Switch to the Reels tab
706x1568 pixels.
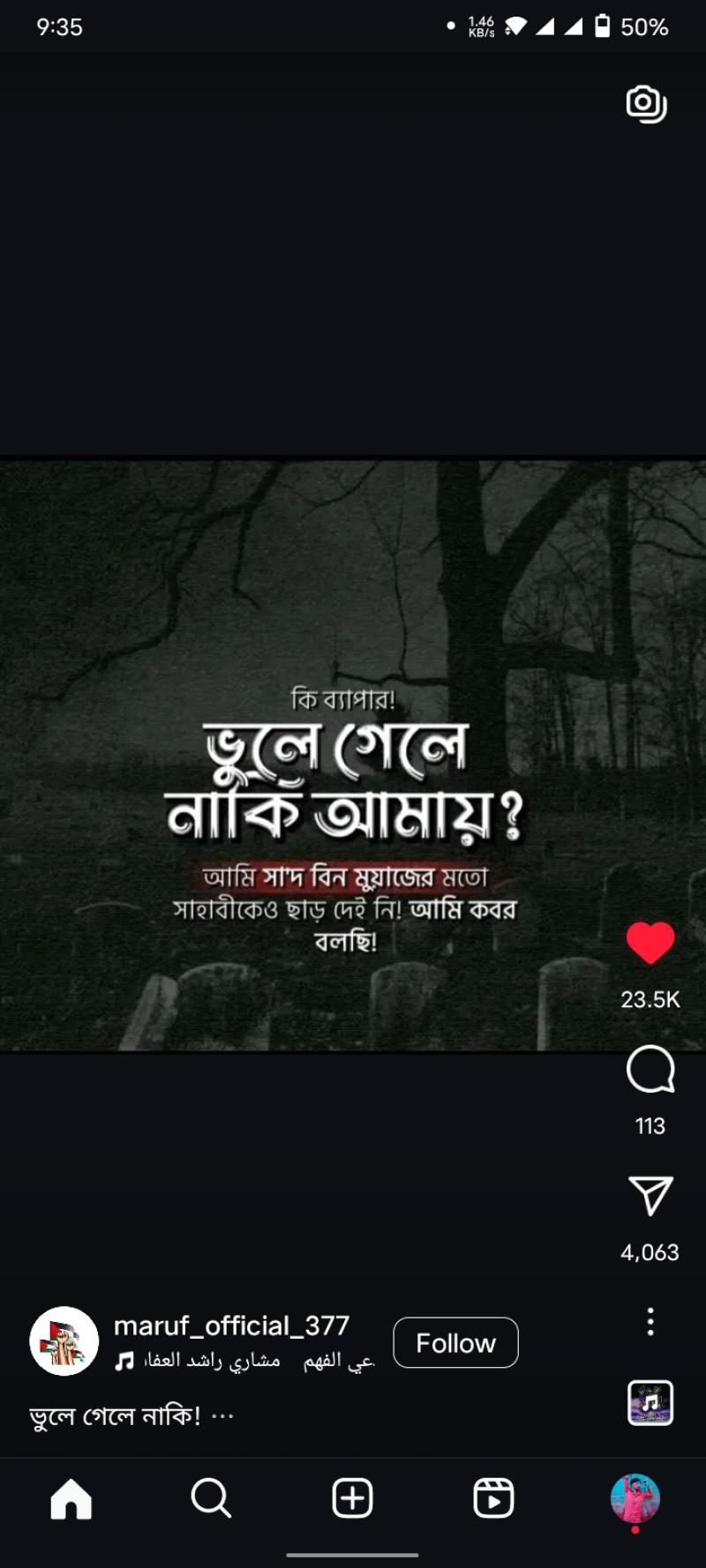click(x=493, y=1498)
